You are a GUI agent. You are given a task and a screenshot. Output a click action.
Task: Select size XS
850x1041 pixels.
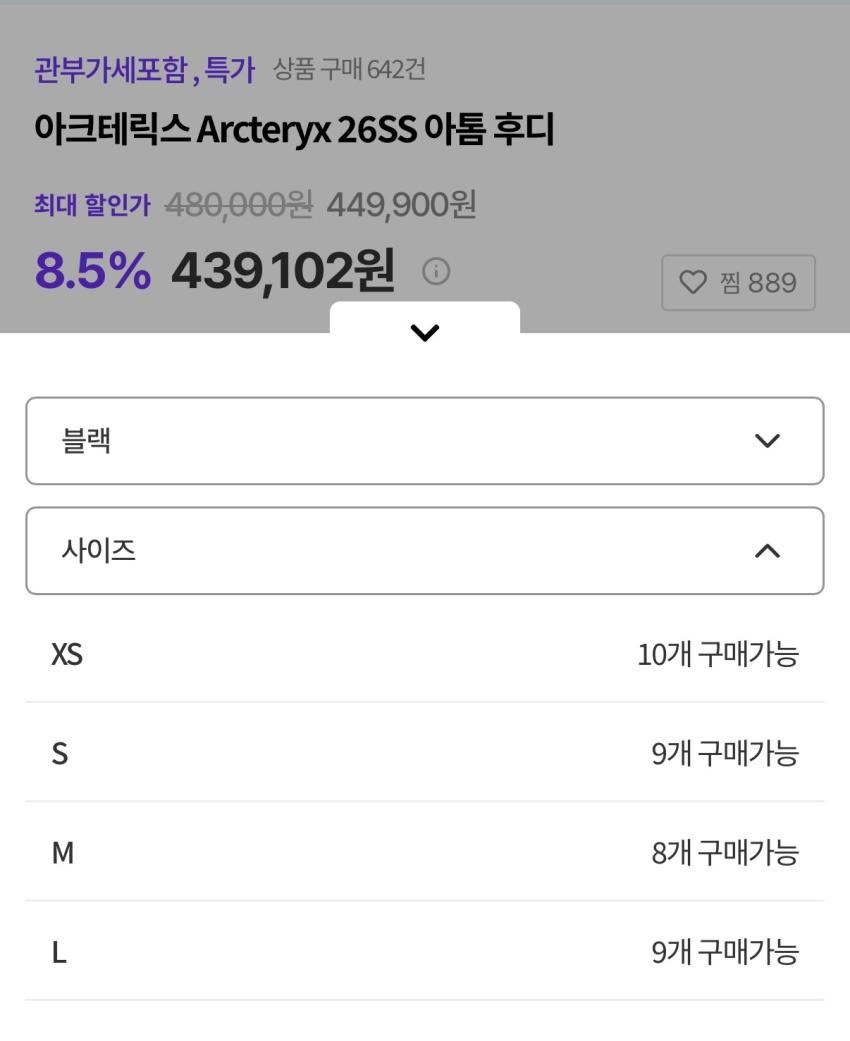tap(425, 655)
